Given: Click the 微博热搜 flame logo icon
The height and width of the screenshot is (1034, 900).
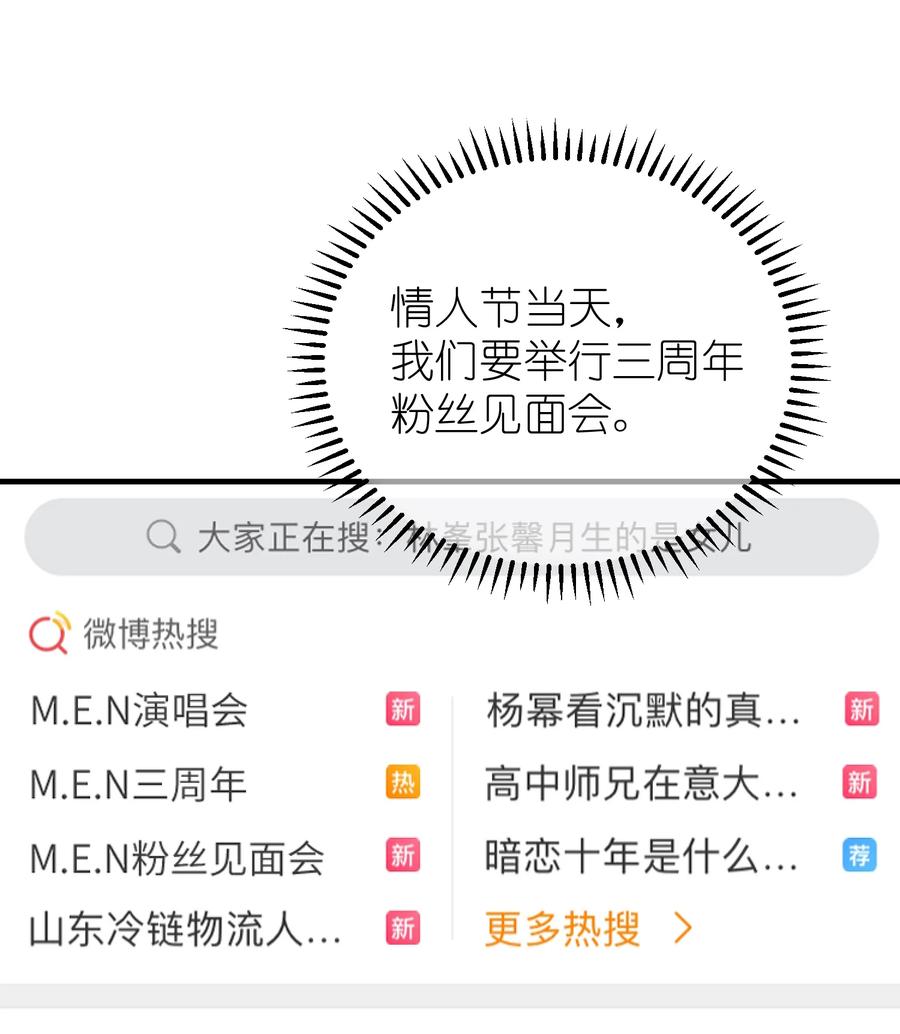Looking at the screenshot, I should click(47, 634).
